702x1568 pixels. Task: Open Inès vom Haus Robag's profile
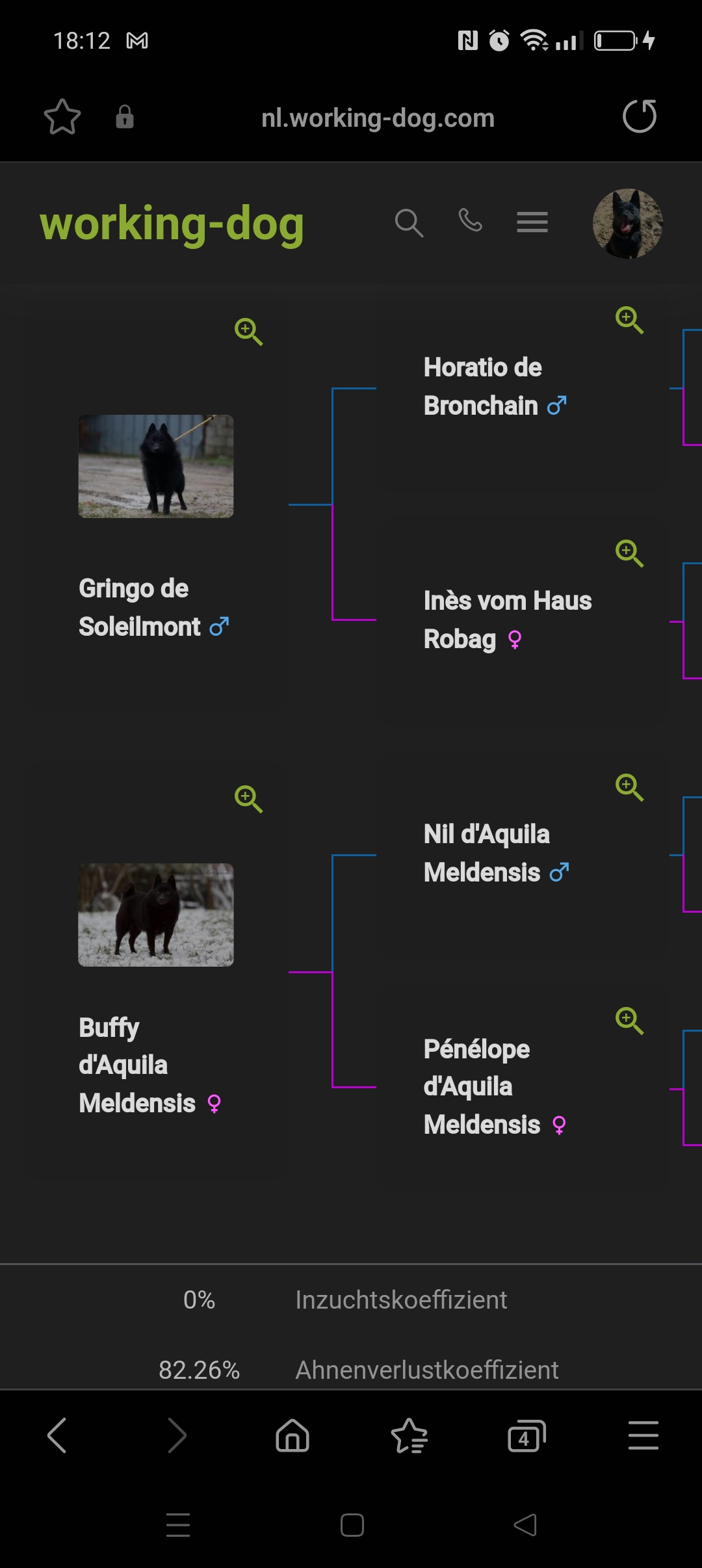507,620
